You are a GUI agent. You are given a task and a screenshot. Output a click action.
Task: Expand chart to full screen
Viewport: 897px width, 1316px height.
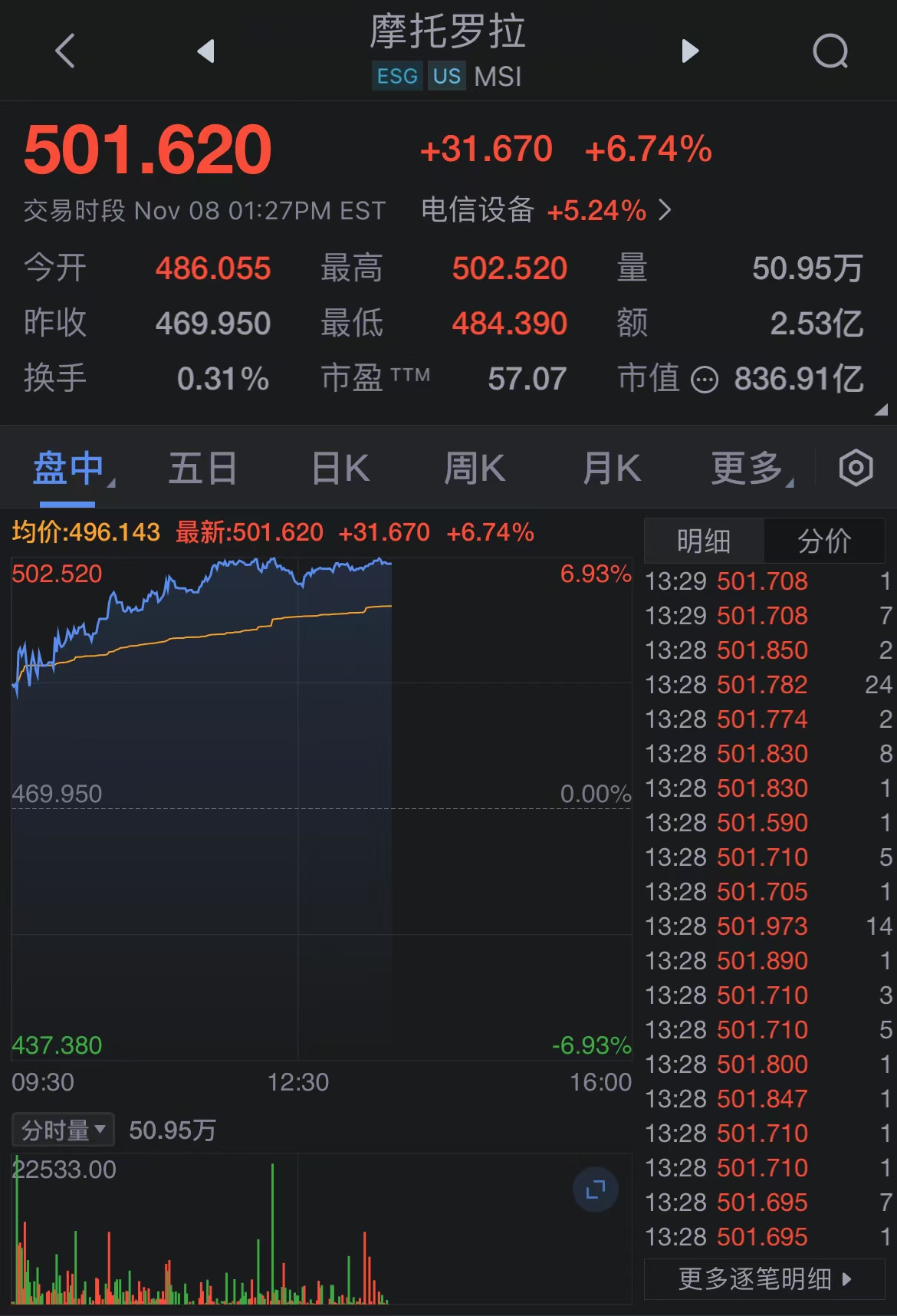tap(596, 1189)
